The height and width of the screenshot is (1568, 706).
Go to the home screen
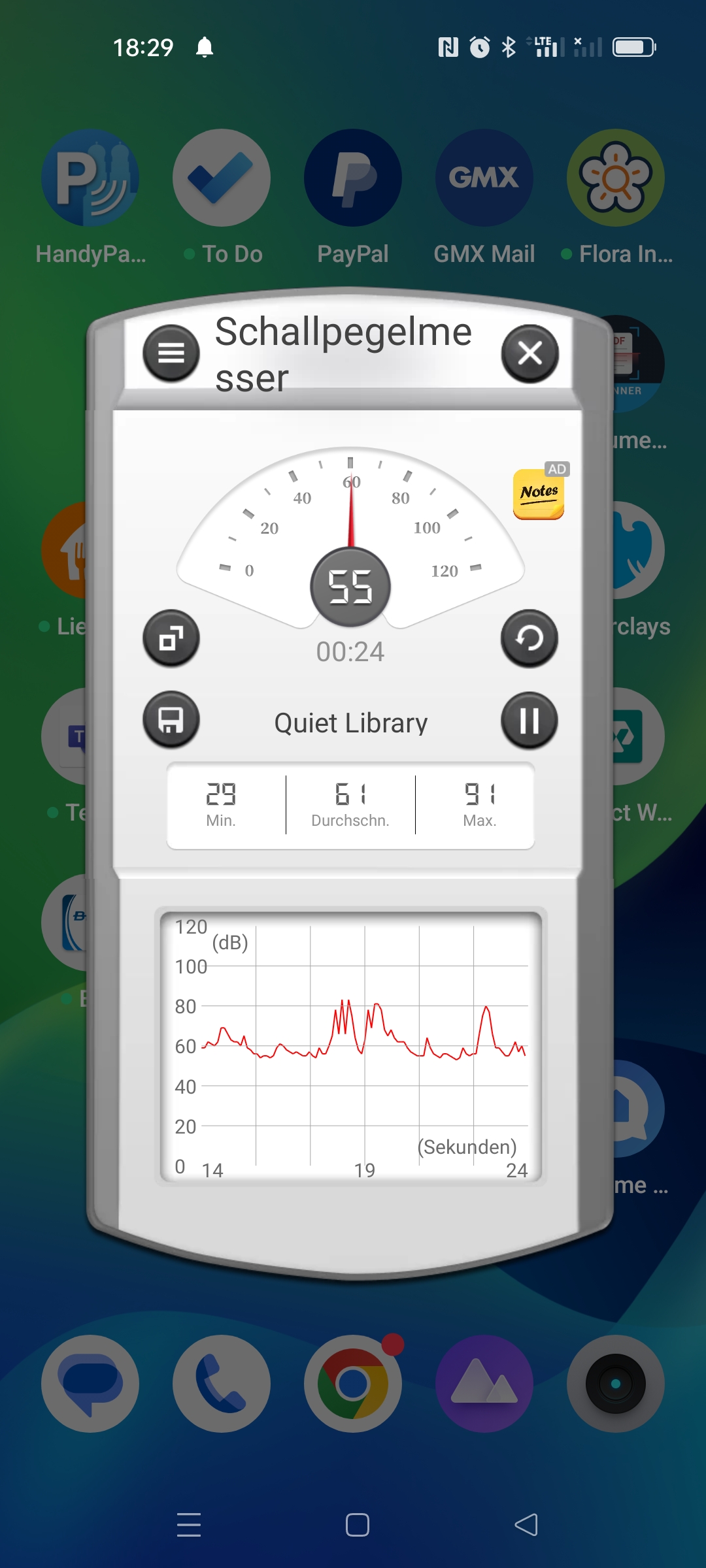point(358,1525)
